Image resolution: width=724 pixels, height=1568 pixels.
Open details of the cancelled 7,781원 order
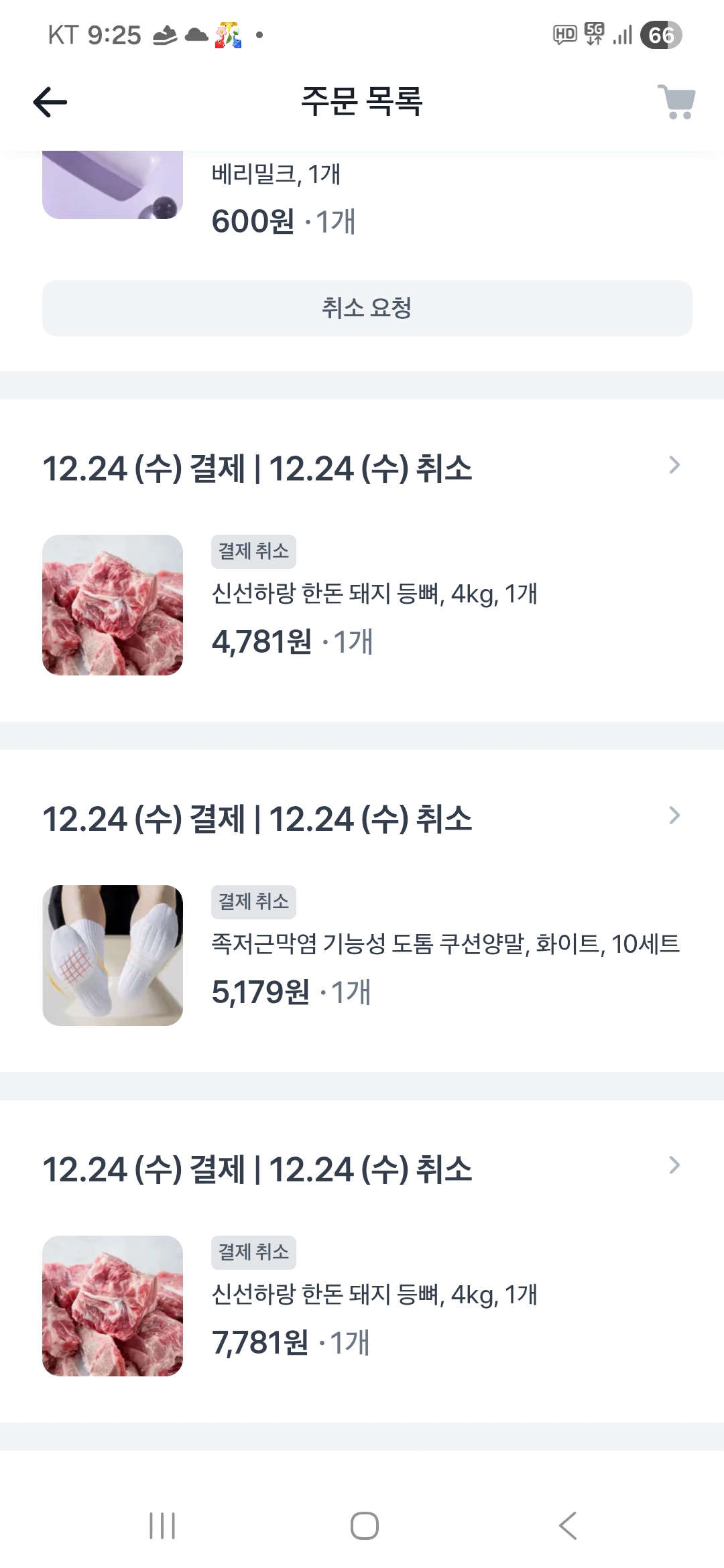click(x=674, y=1166)
